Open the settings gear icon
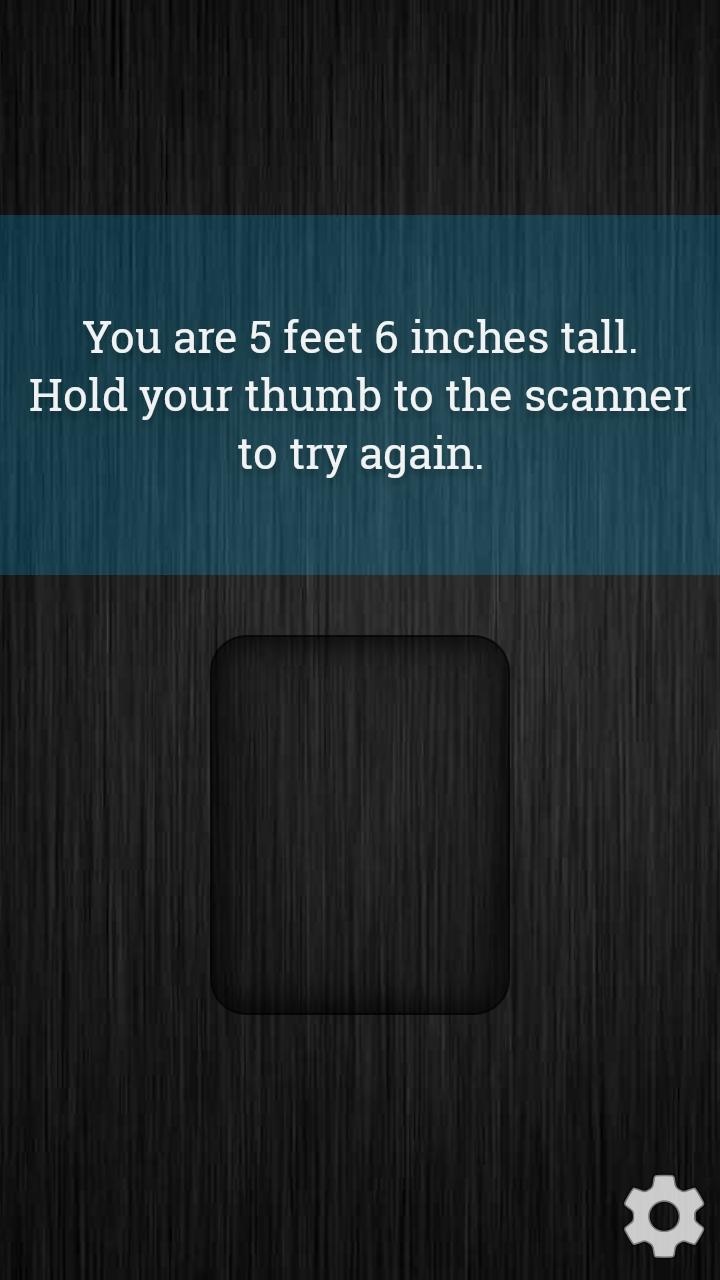Viewport: 720px width, 1280px height. pyautogui.click(x=664, y=1216)
